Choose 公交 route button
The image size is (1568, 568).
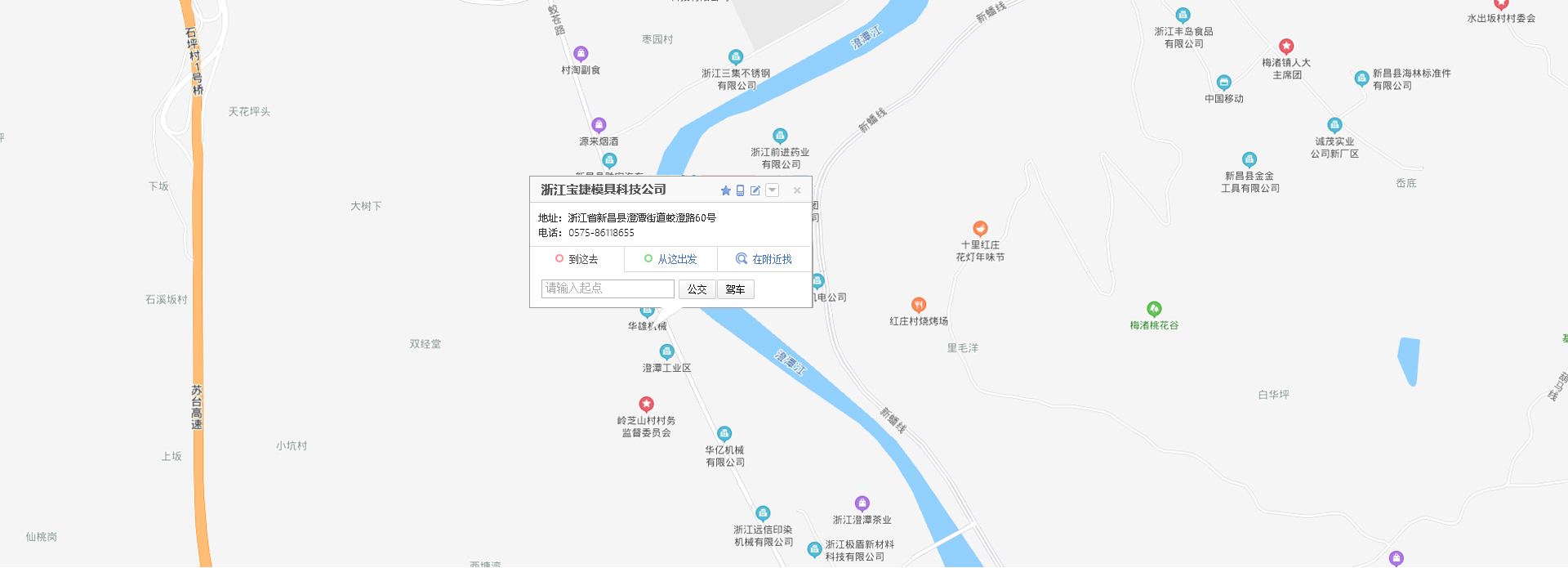pyautogui.click(x=697, y=289)
